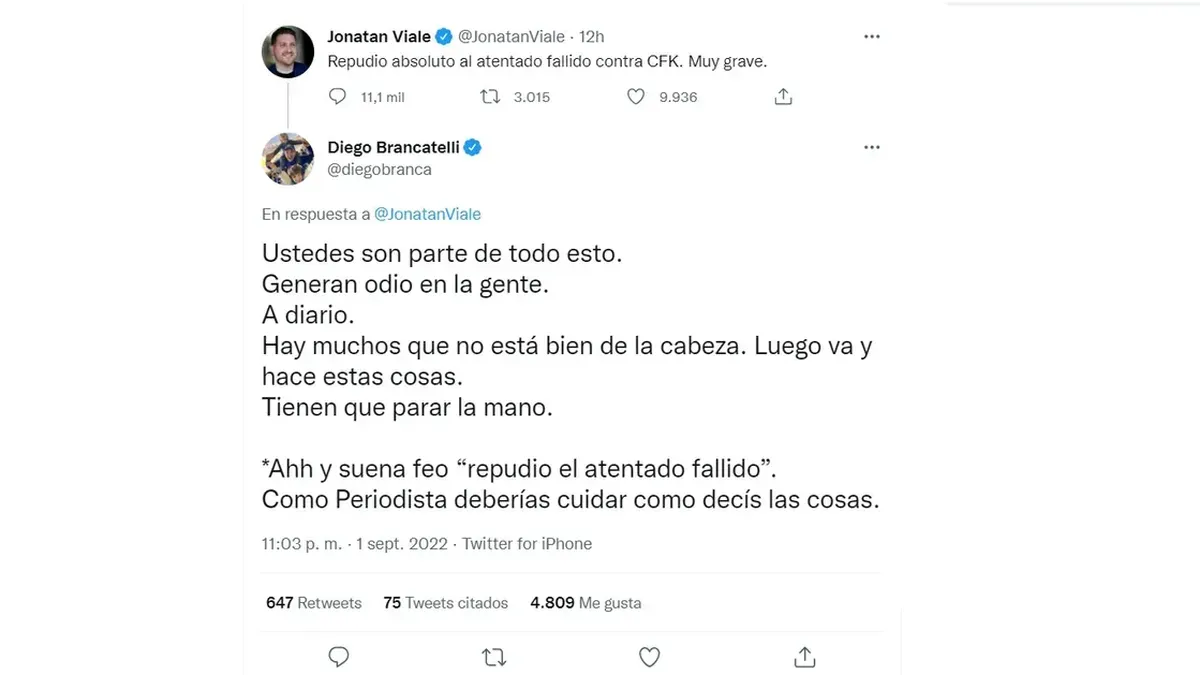Open the @JonatanViale mention link
This screenshot has height=675, width=1200.
tap(427, 214)
